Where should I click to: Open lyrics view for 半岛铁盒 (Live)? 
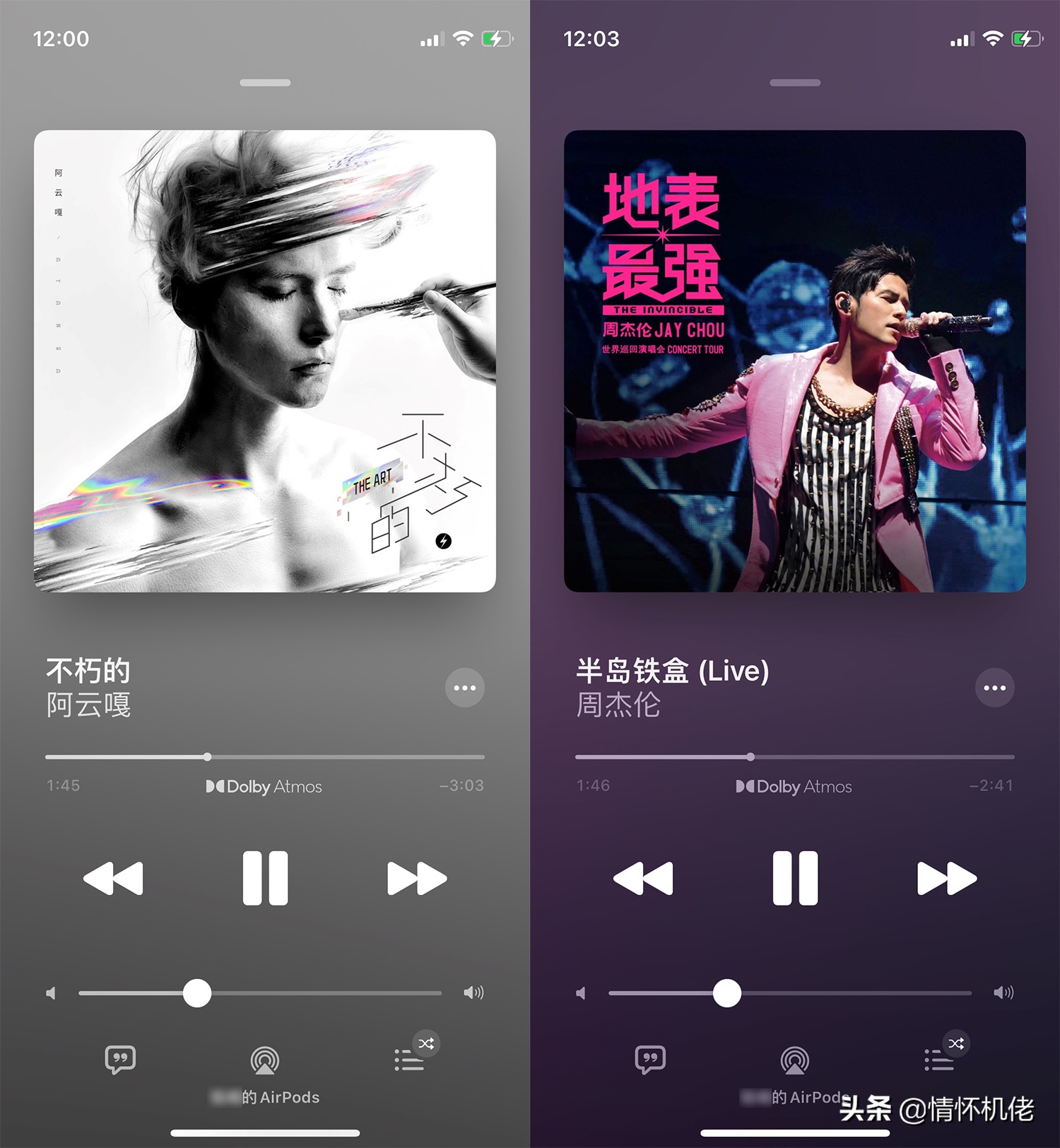pyautogui.click(x=652, y=1058)
